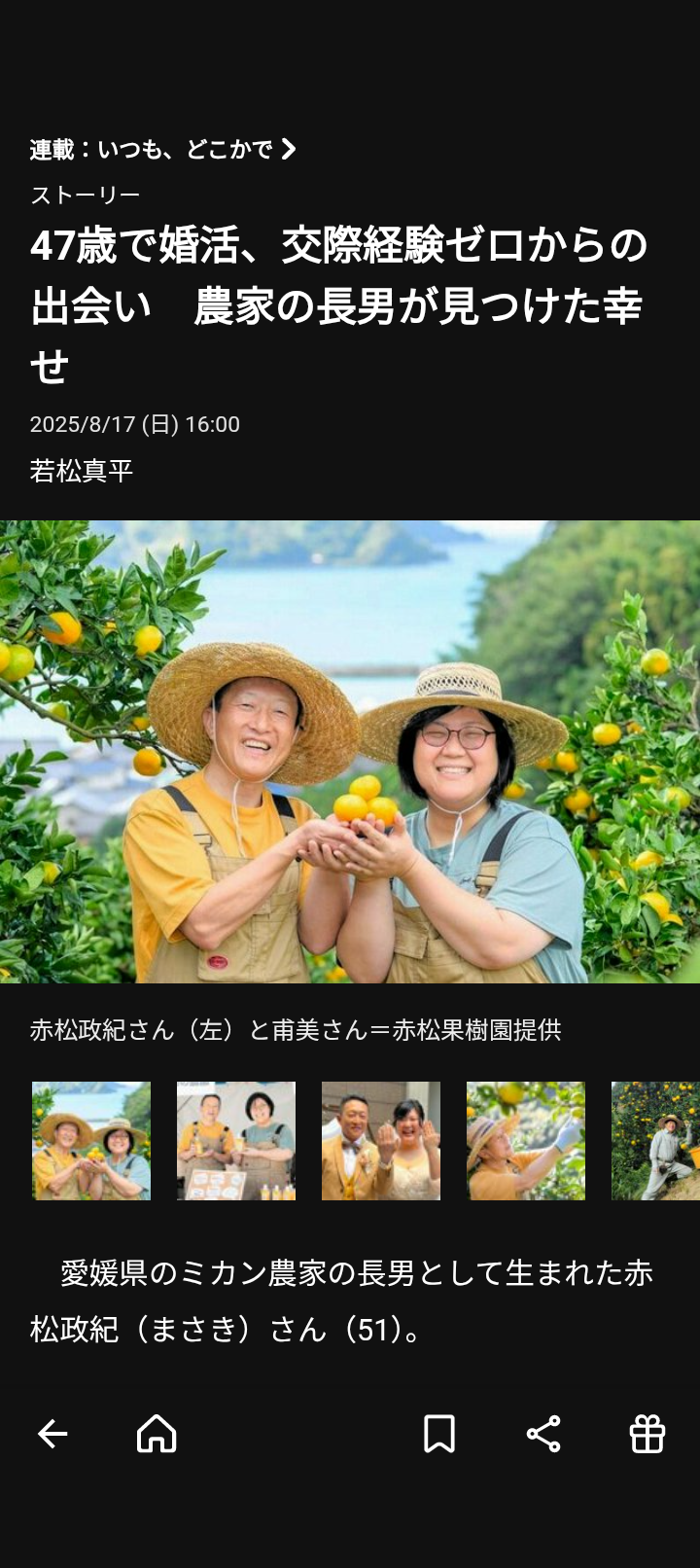This screenshot has width=700, height=1568.
Task: Open author 若松真平's page
Action: (x=81, y=471)
